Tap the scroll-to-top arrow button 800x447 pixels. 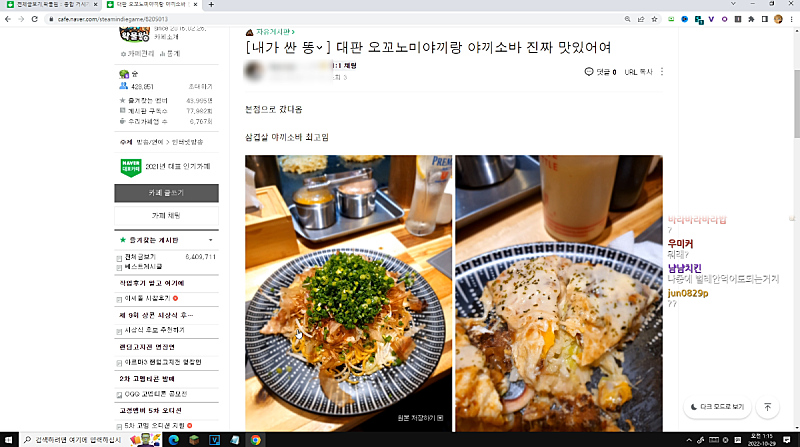click(767, 407)
